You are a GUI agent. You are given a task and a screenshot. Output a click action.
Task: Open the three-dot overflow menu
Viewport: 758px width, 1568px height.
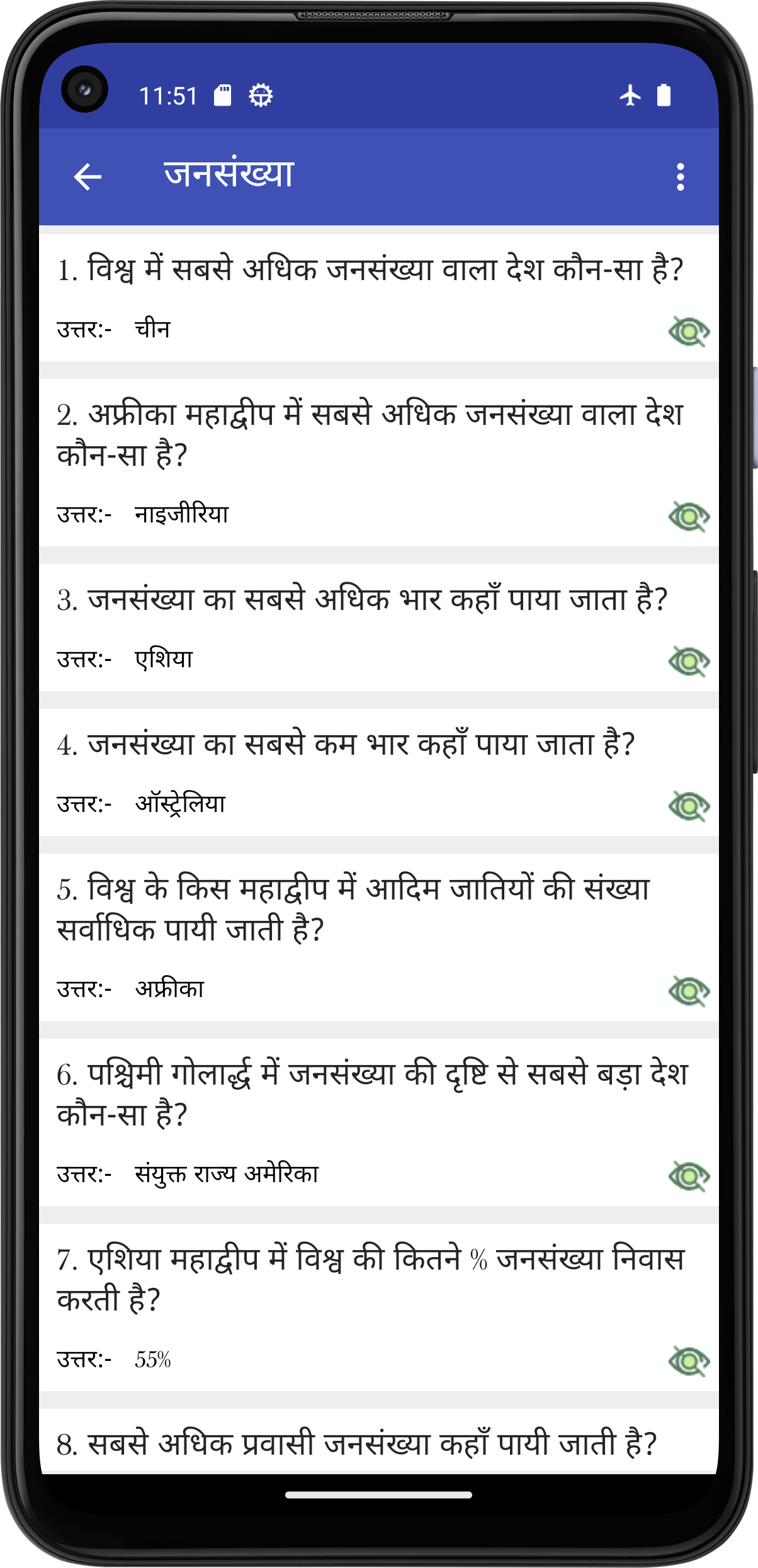(x=680, y=177)
